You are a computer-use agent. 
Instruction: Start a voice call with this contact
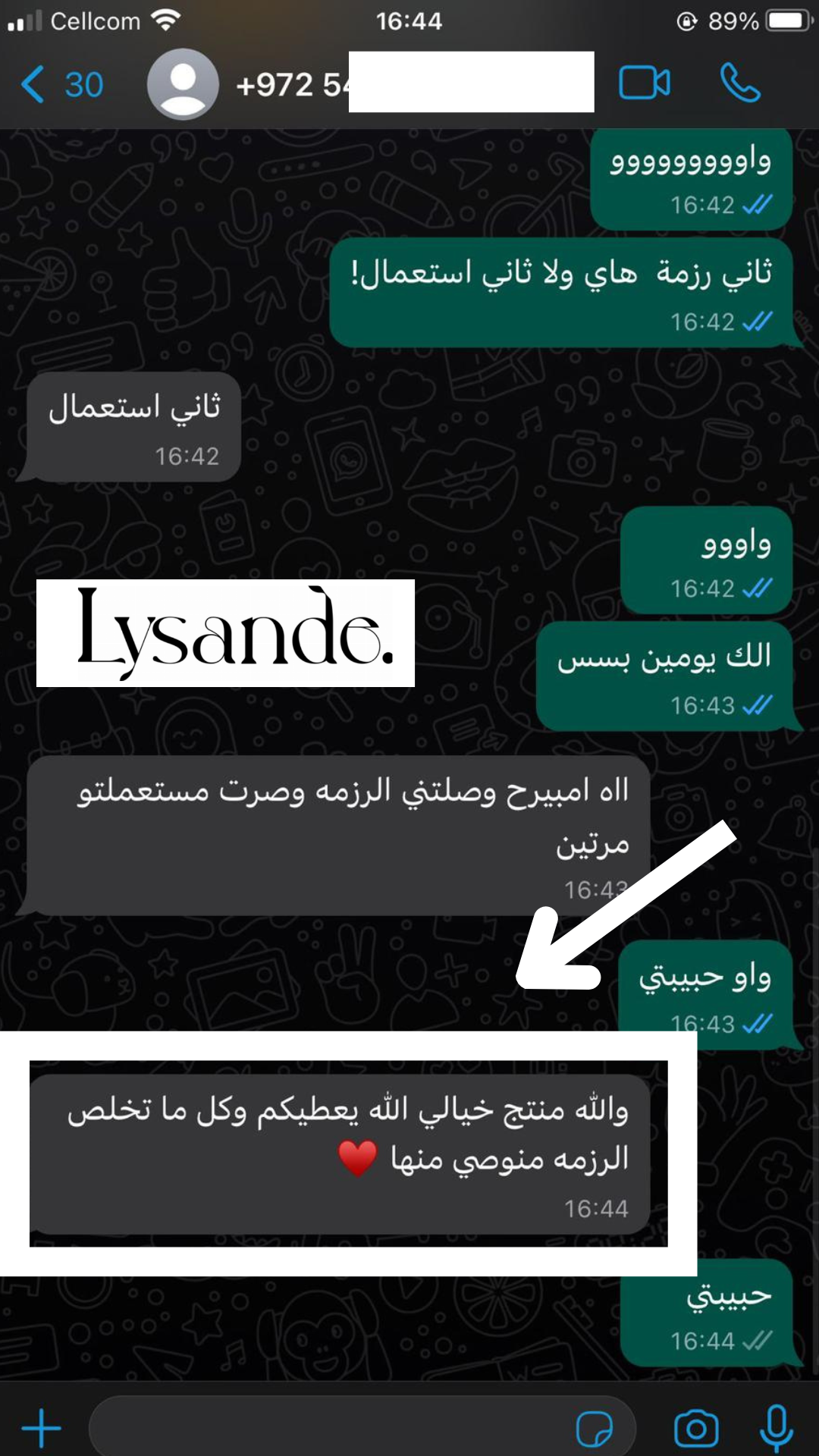click(x=739, y=83)
